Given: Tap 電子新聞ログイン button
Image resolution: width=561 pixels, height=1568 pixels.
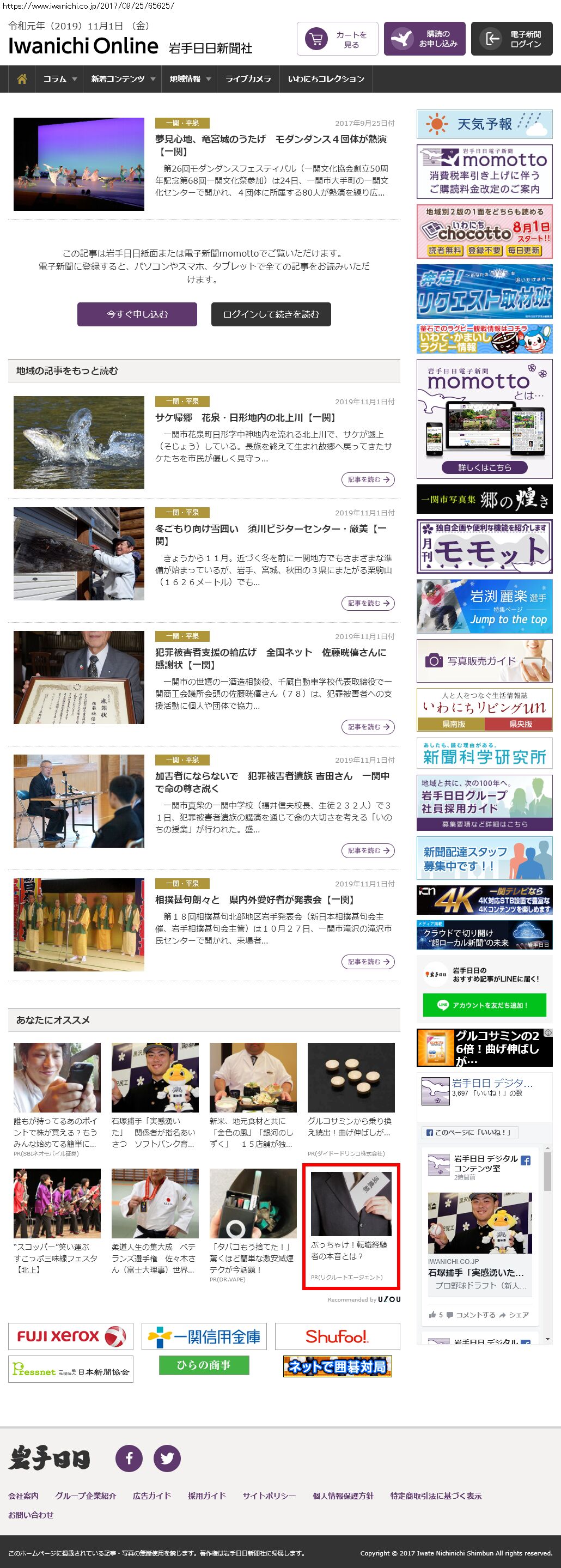Looking at the screenshot, I should click(x=511, y=40).
